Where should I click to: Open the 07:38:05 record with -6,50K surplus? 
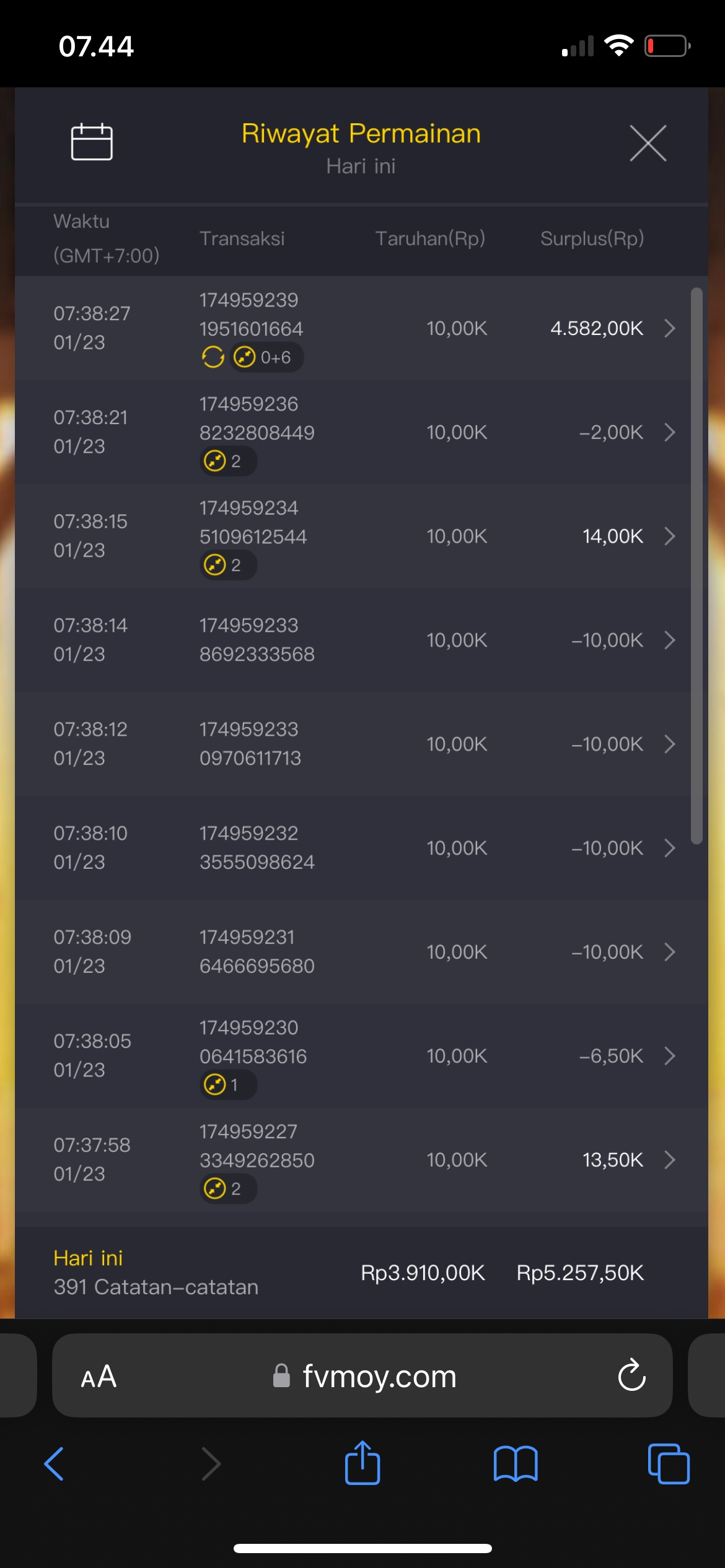tap(669, 1056)
